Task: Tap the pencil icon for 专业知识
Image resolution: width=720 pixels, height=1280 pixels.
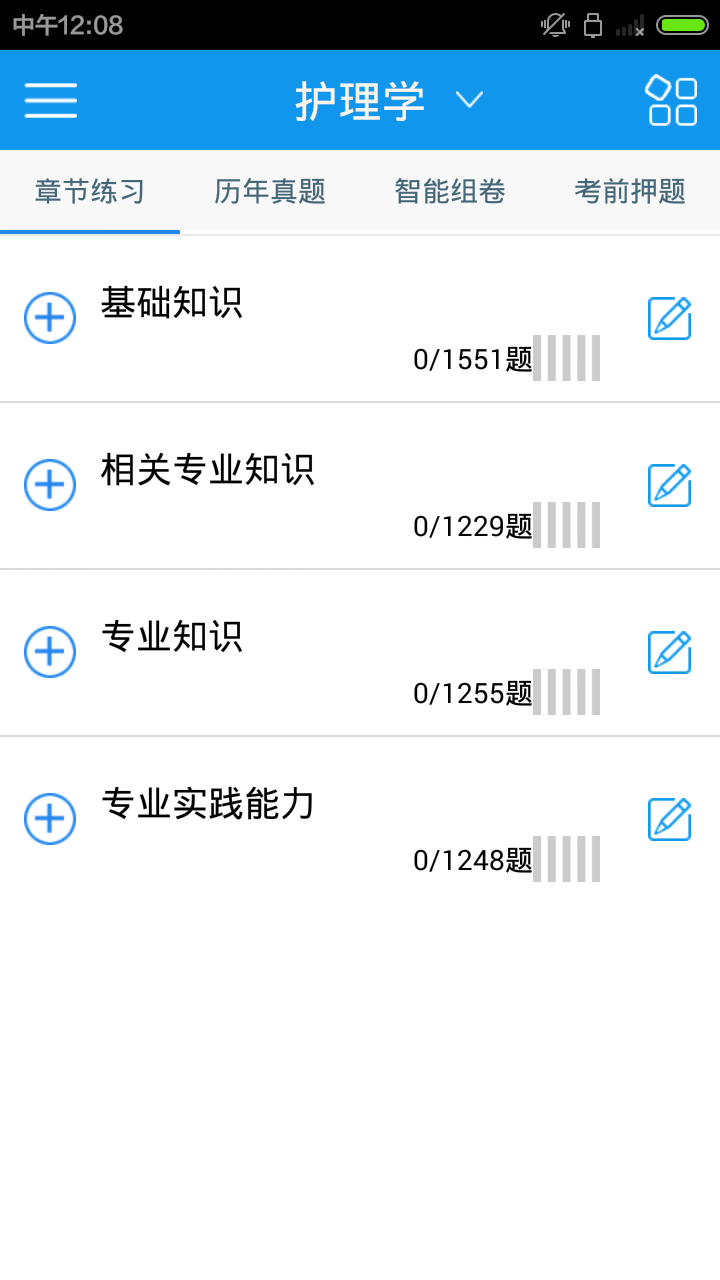Action: tap(669, 652)
